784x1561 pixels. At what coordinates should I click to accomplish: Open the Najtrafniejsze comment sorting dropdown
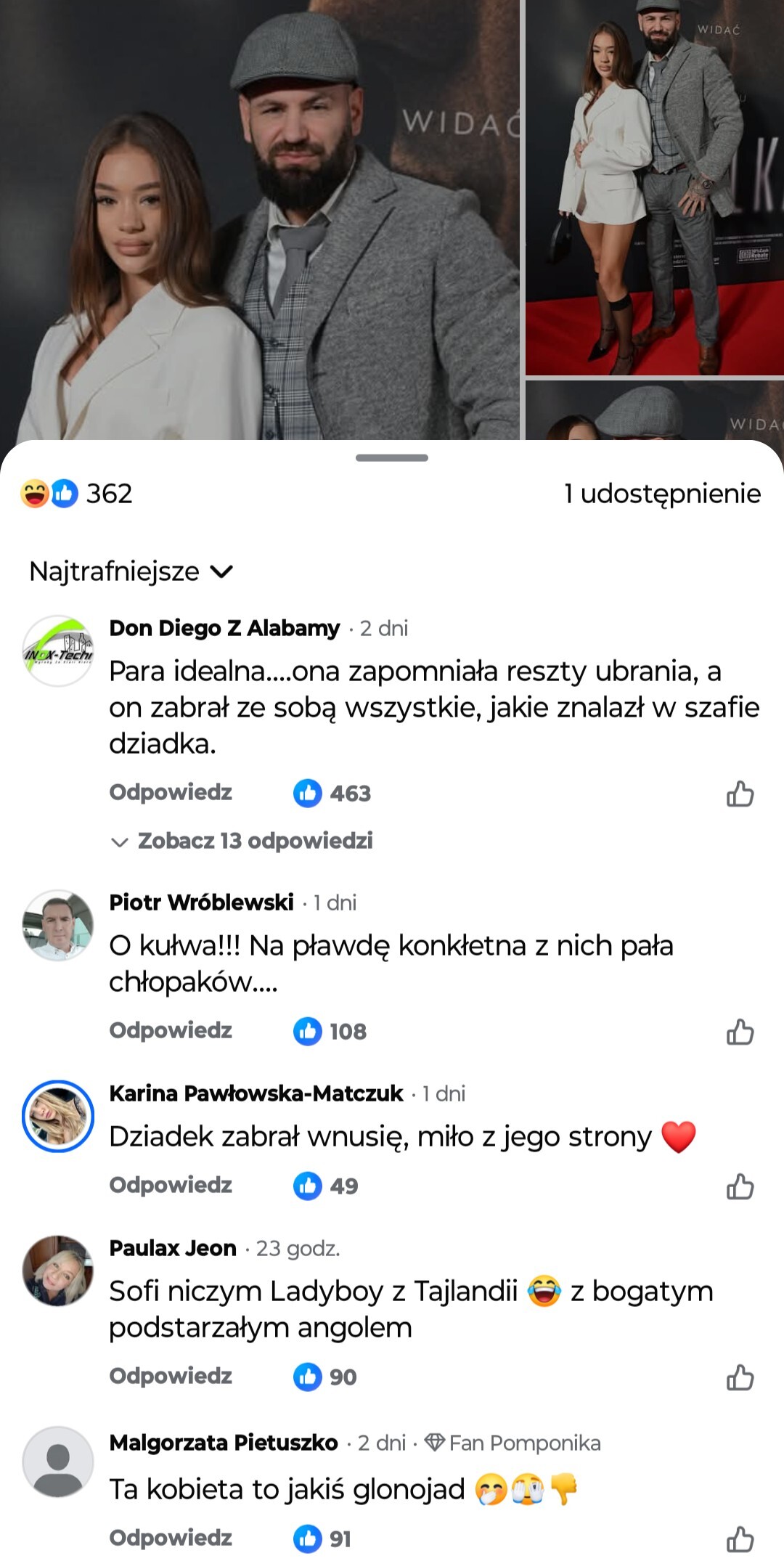click(131, 572)
